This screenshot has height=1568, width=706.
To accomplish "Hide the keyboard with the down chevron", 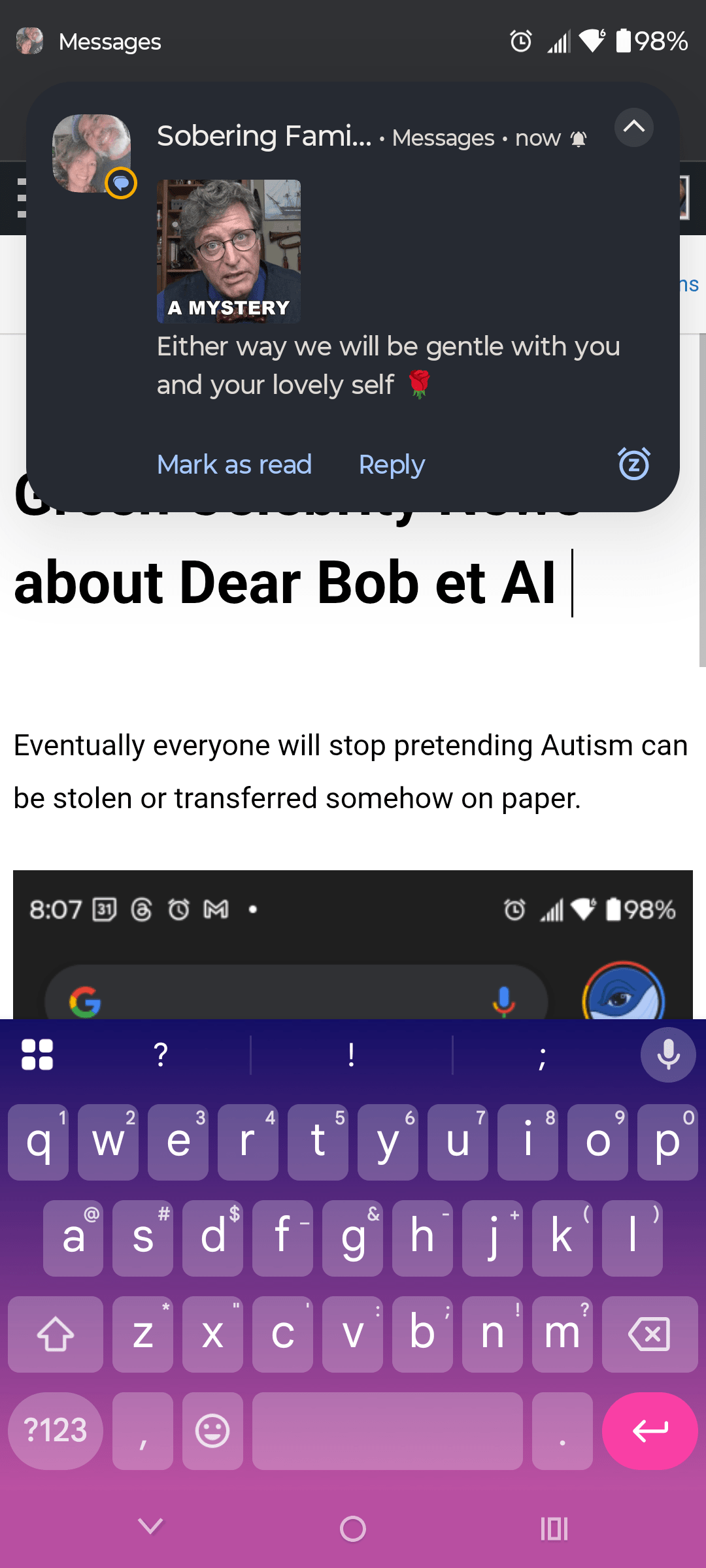I will click(150, 1527).
